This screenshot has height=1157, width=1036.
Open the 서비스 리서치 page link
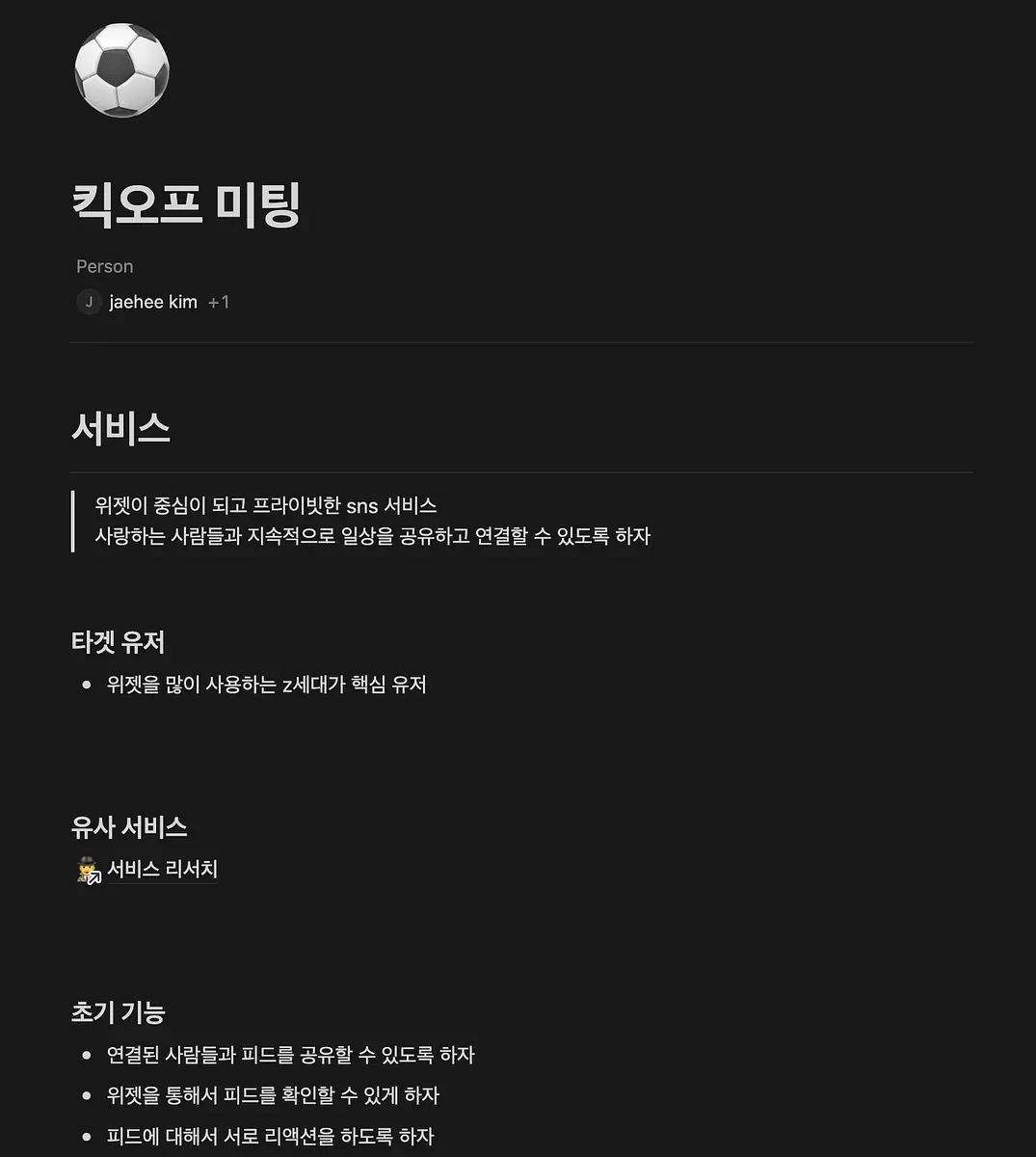coord(147,870)
